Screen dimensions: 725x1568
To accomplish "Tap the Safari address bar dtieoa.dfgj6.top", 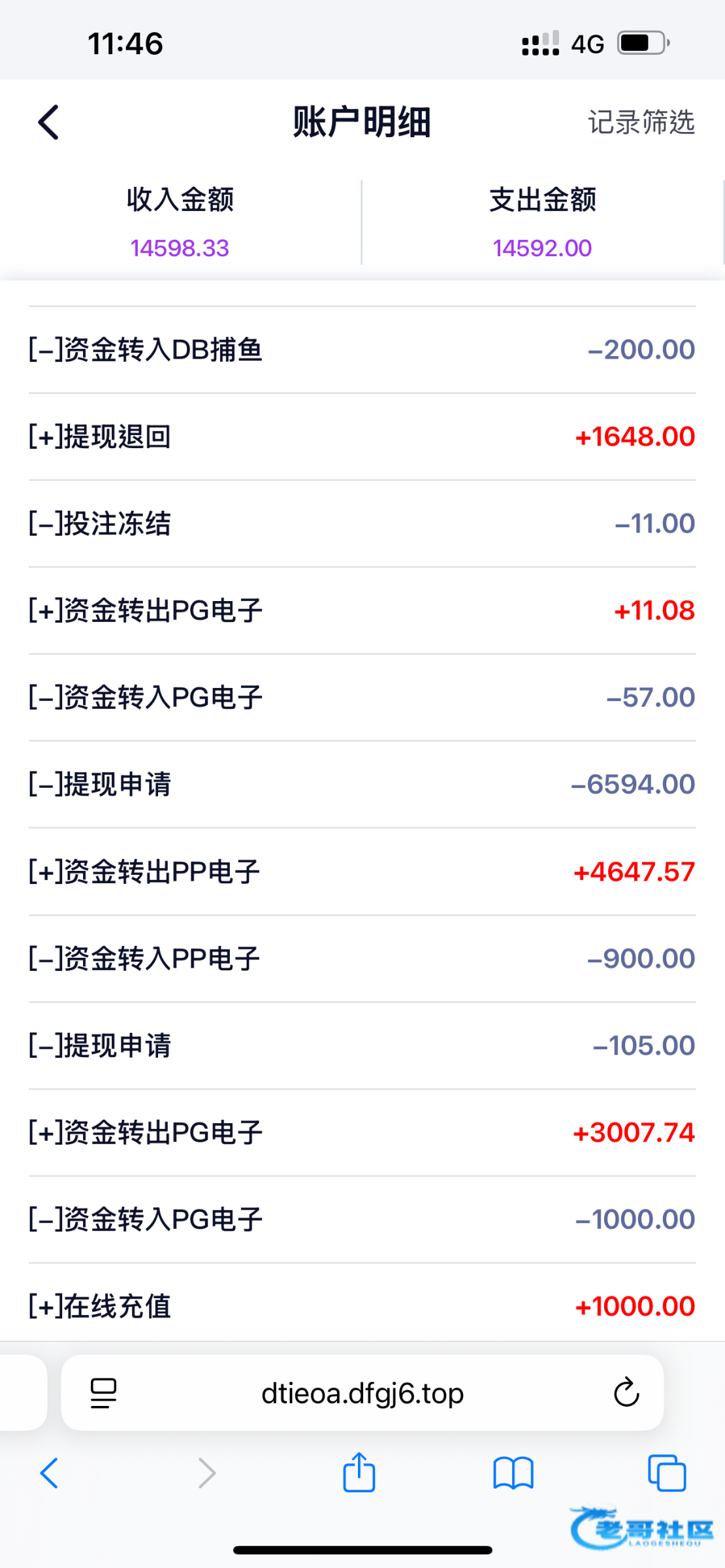I will (x=362, y=1394).
